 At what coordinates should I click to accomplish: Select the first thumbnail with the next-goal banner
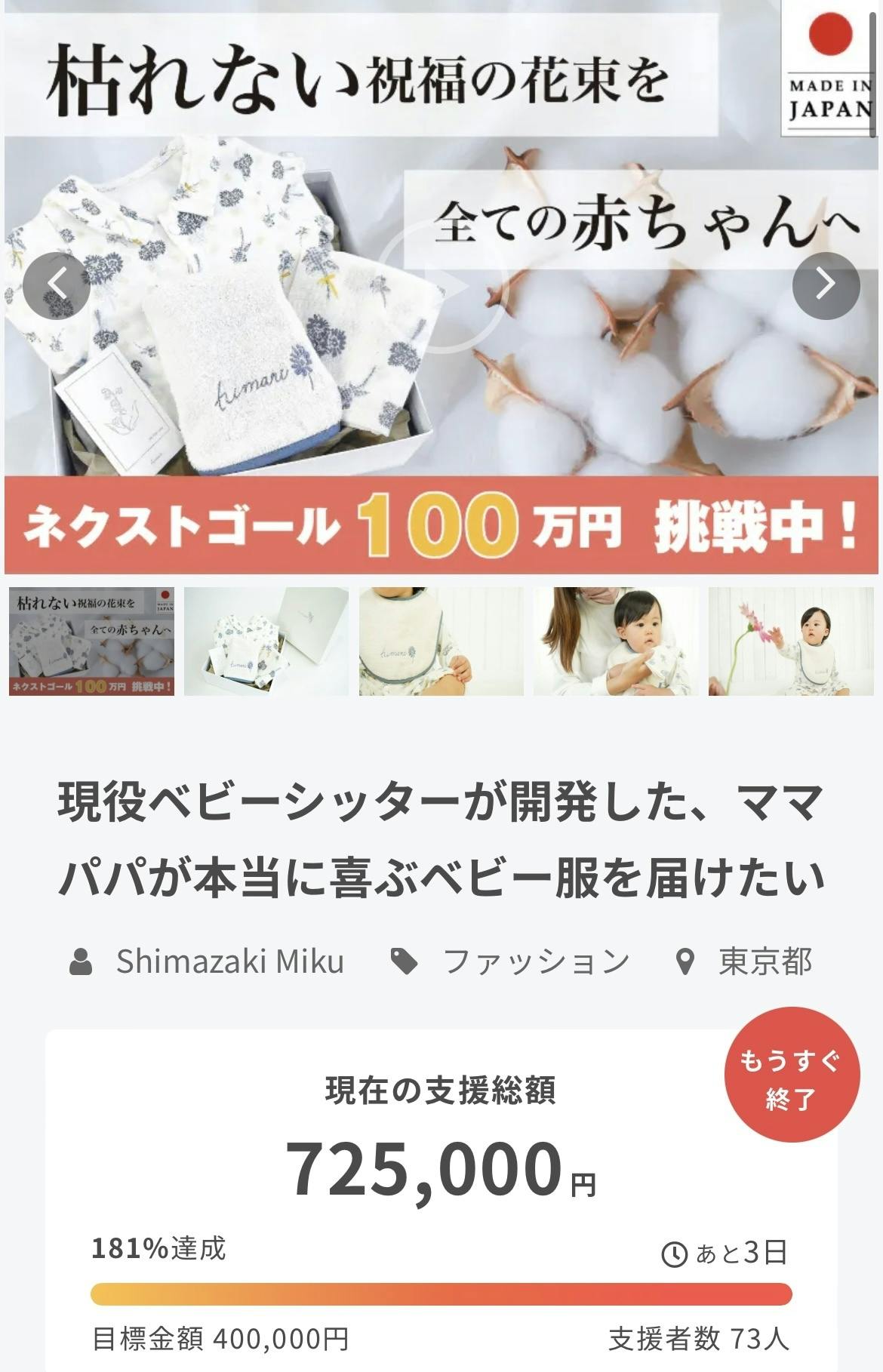(91, 641)
